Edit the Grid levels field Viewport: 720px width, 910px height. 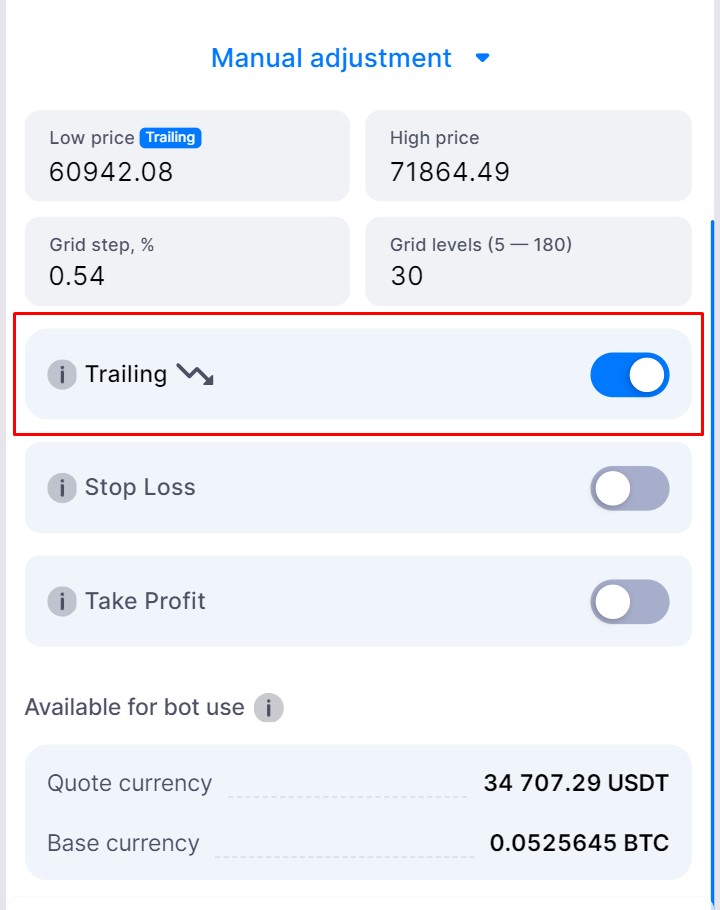tap(528, 275)
